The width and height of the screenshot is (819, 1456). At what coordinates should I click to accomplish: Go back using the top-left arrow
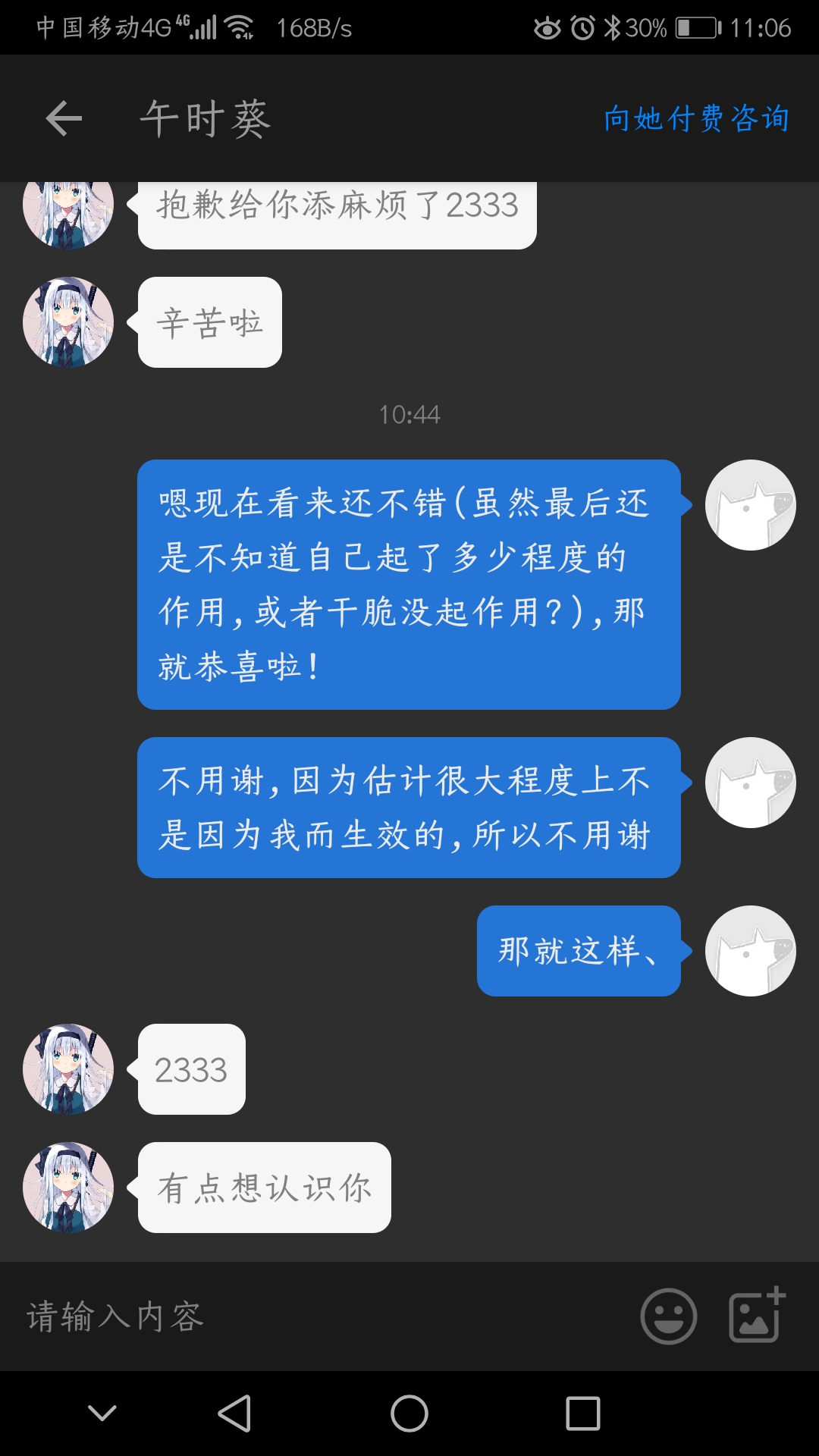click(x=64, y=119)
